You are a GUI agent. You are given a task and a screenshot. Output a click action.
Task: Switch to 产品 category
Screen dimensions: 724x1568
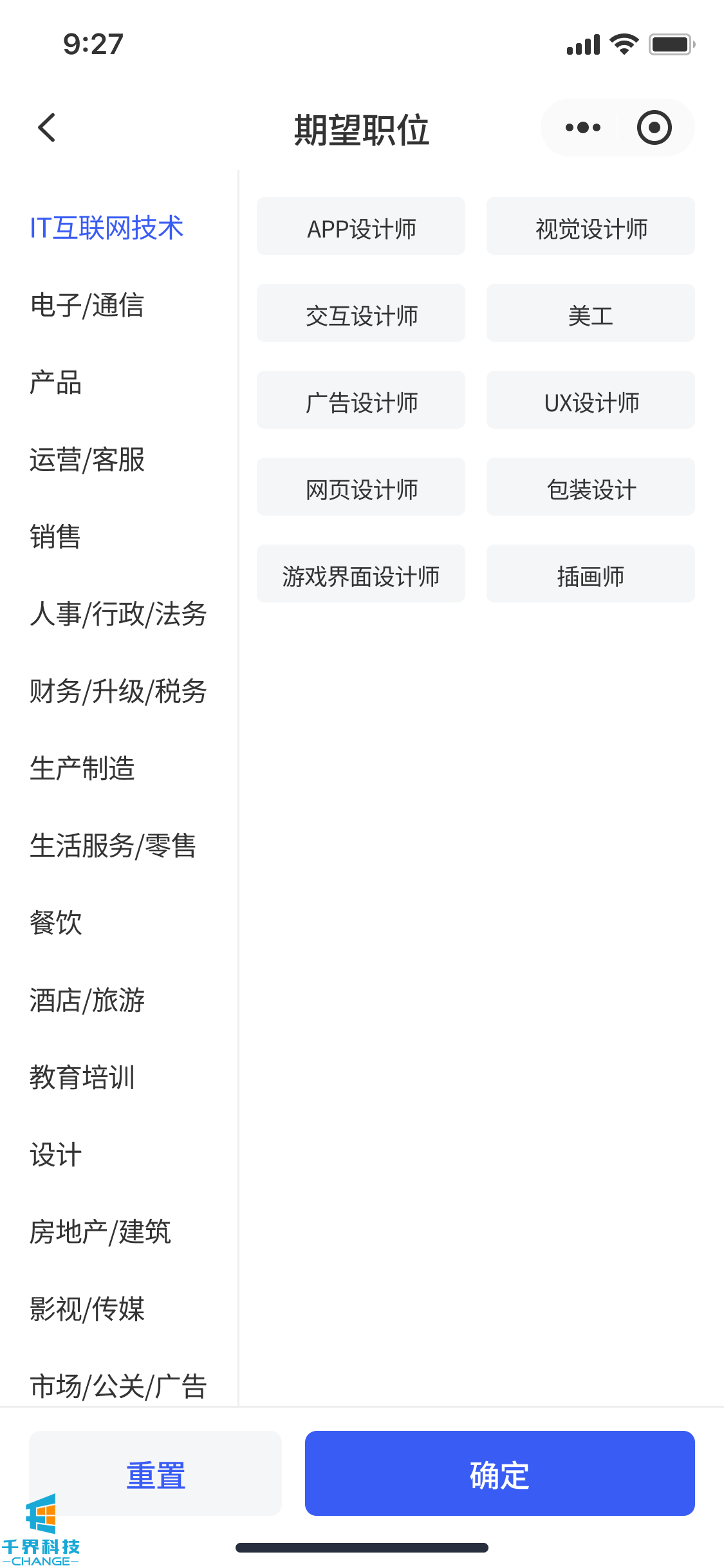coord(56,382)
